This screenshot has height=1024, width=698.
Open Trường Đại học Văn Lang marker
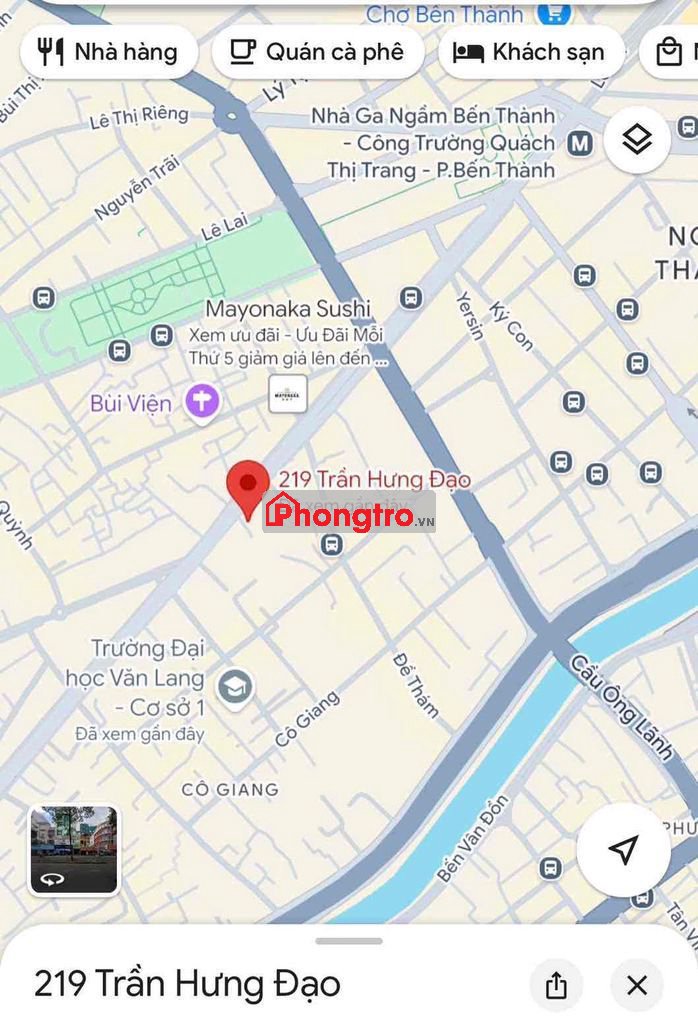point(235,688)
